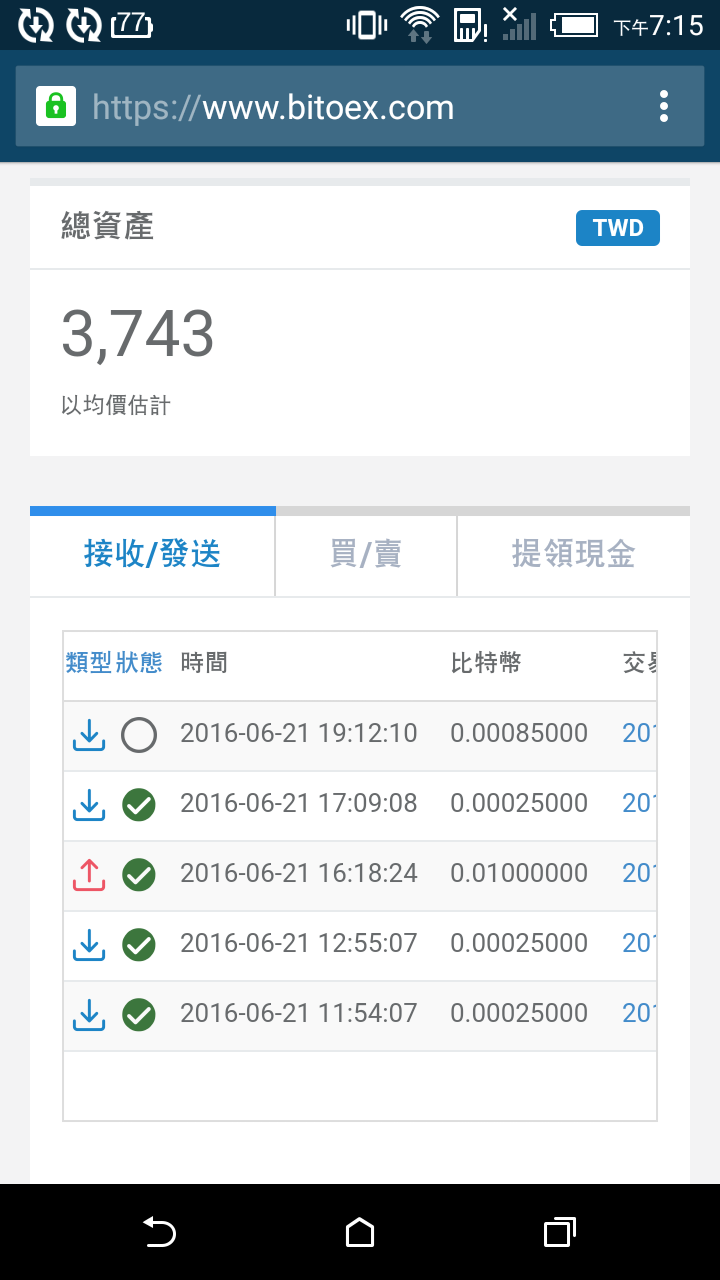Sort by 狀態 column header

139,663
